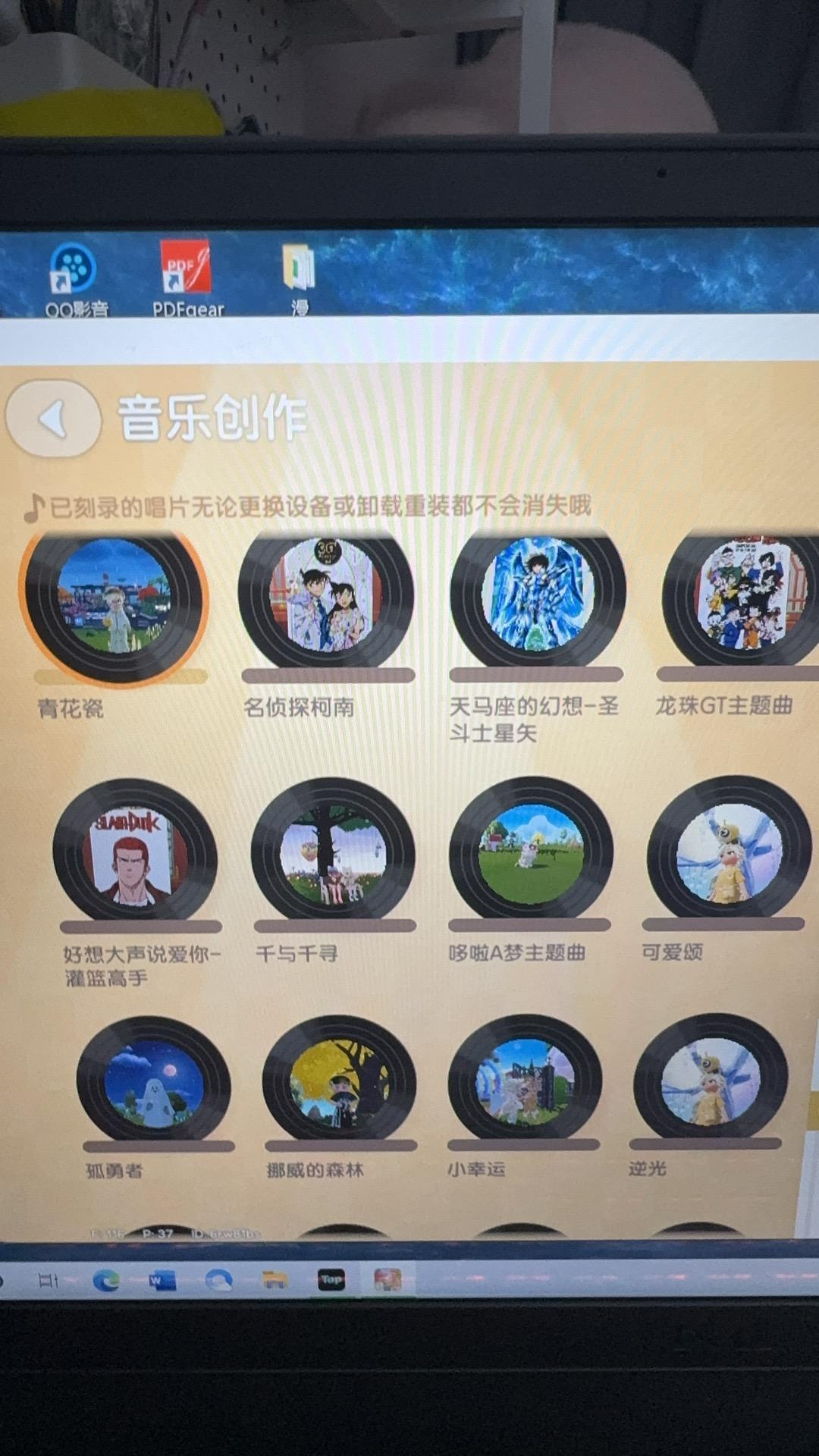Select the 孤勇者 record
Screen dimensions: 819x1456
(x=154, y=1081)
